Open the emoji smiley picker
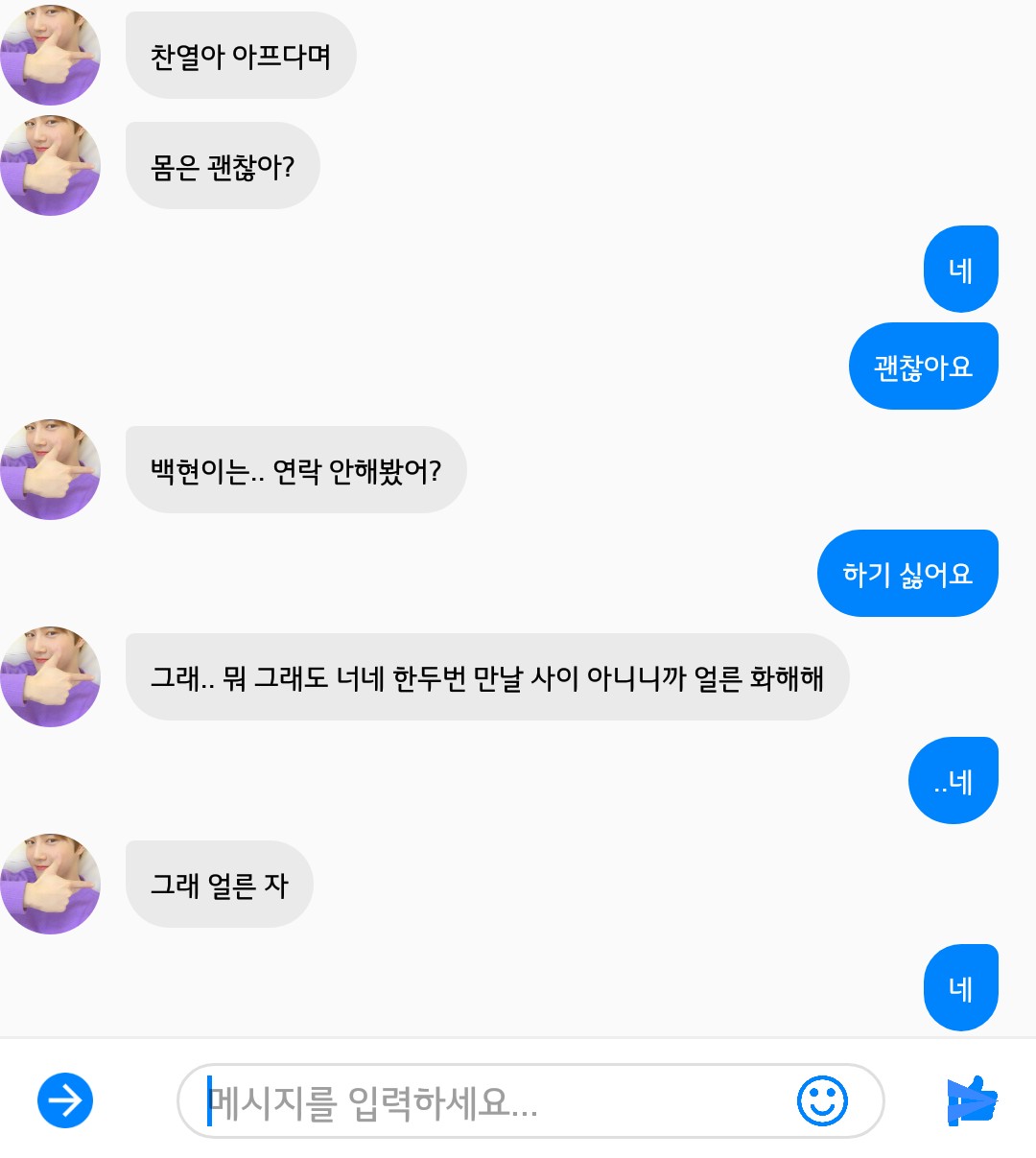Screen dimensions: 1036x1158 [822, 1100]
